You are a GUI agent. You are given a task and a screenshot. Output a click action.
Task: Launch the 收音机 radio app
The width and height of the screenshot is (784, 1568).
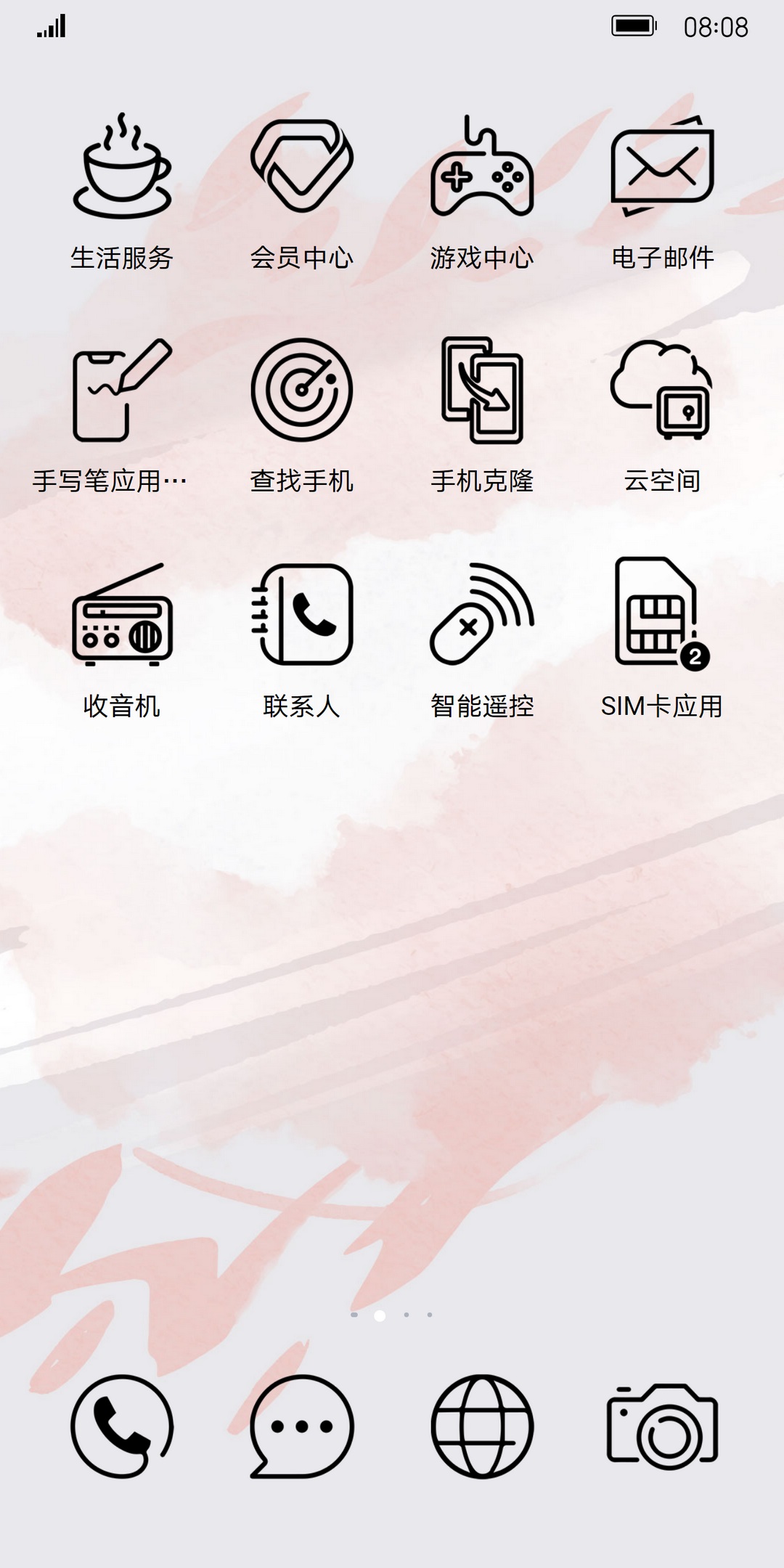[x=122, y=616]
